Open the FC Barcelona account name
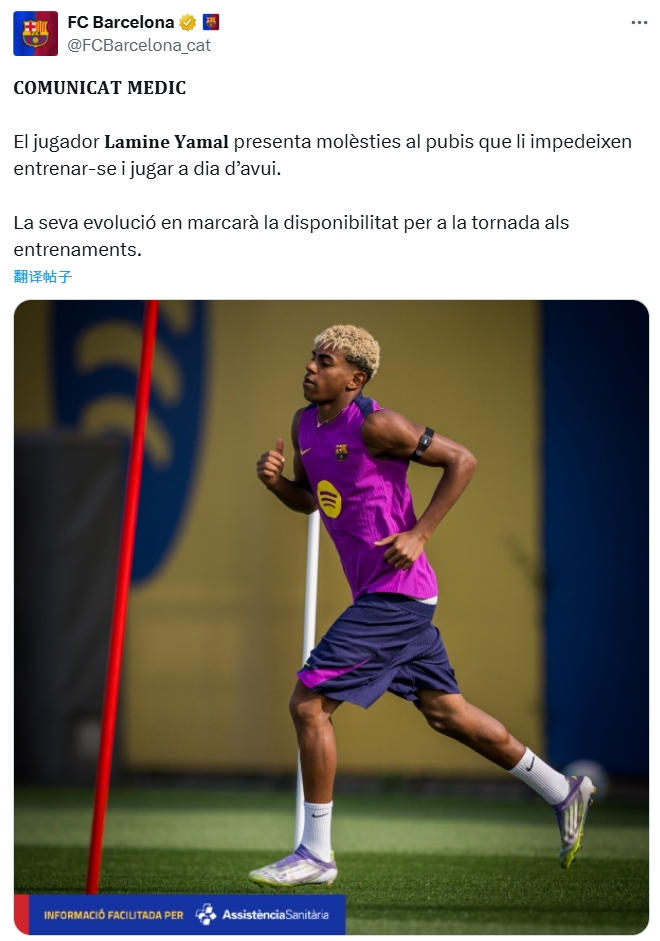660x941 pixels. [120, 22]
